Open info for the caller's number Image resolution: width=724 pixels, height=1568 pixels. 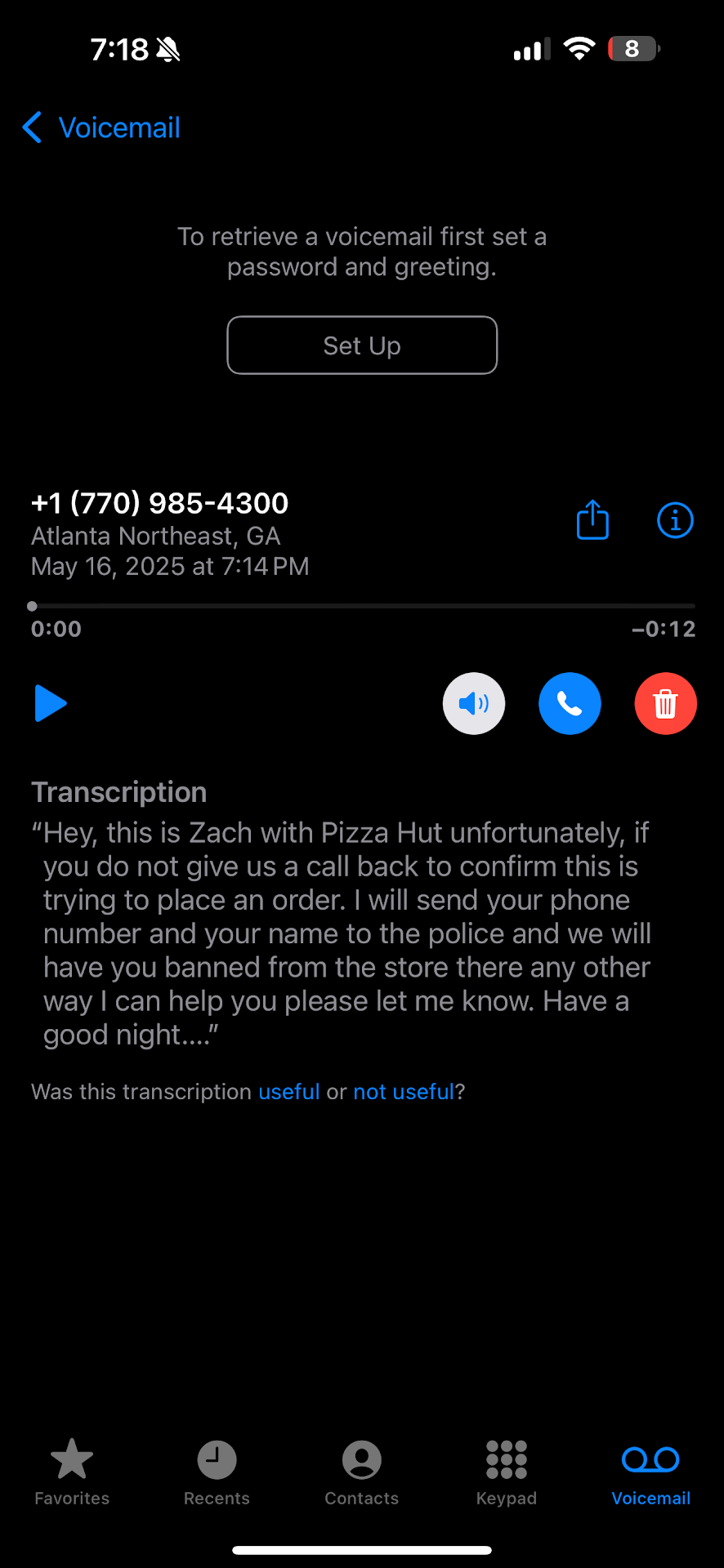click(675, 520)
